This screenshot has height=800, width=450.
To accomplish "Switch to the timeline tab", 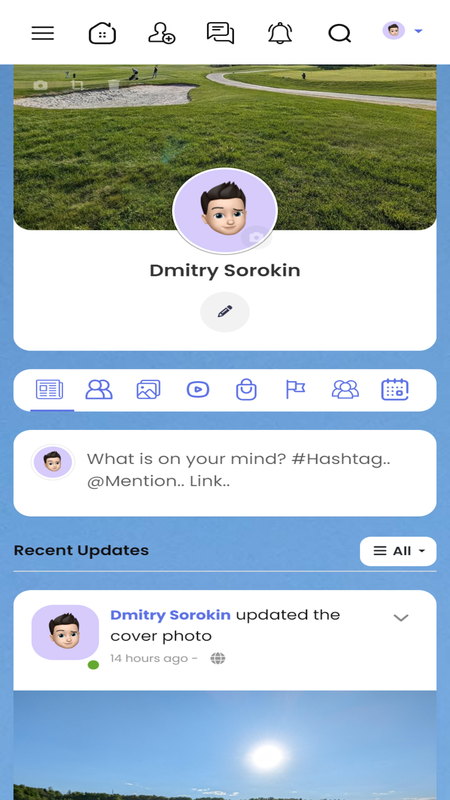I will (49, 390).
